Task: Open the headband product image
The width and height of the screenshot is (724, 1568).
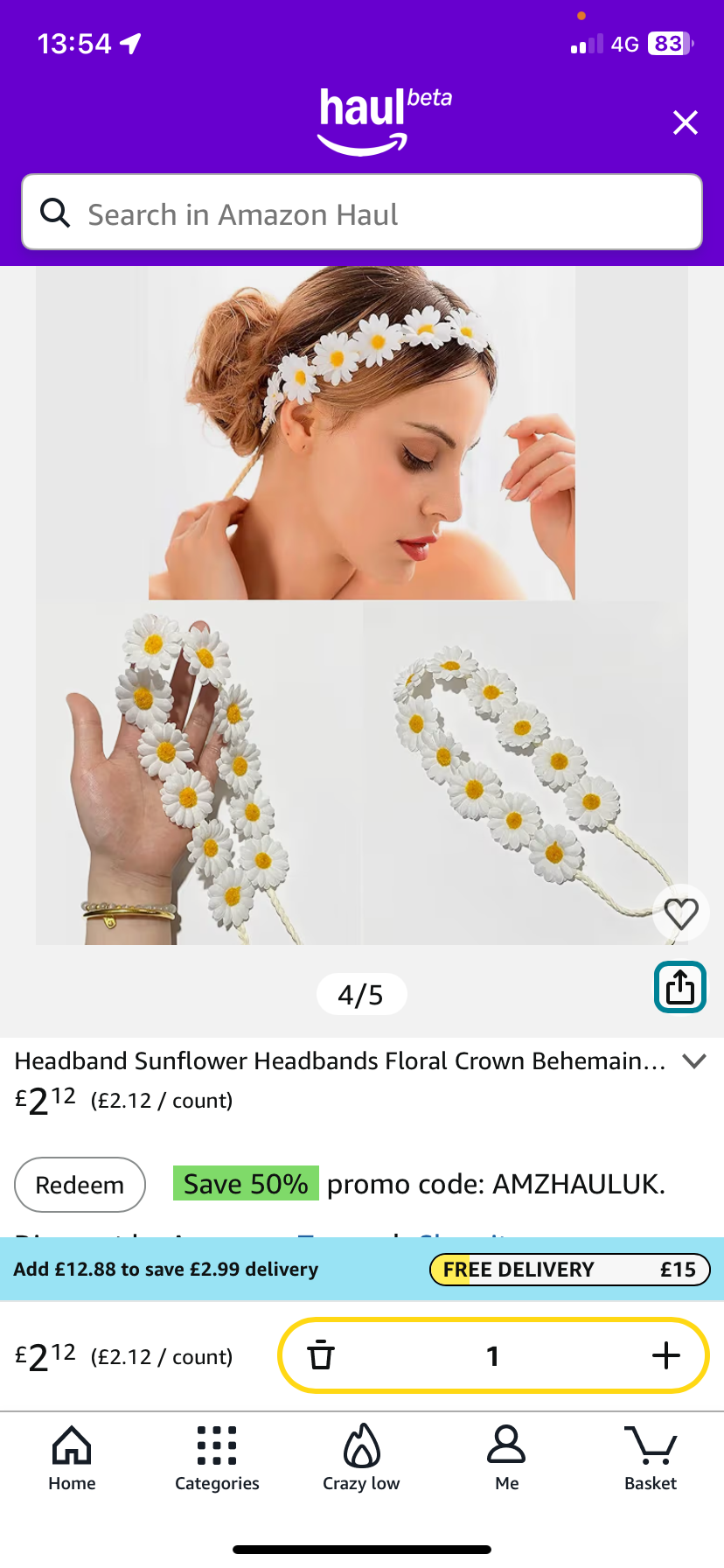Action: tap(362, 604)
